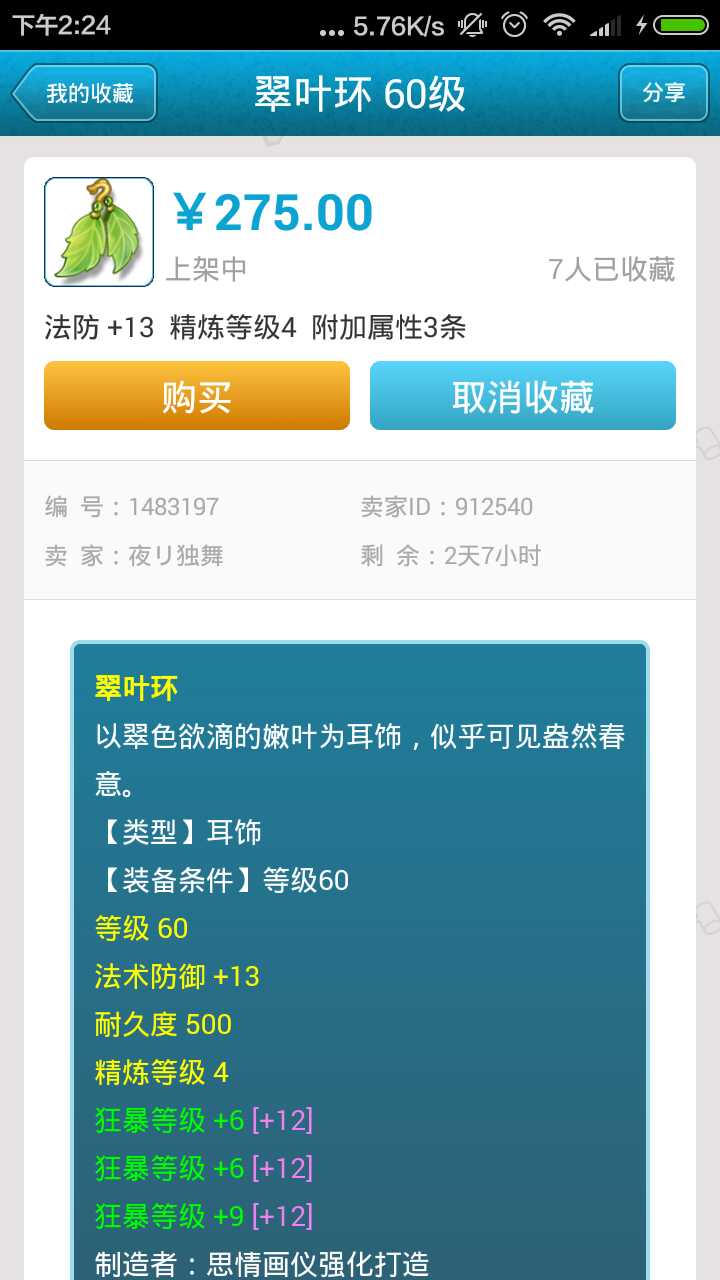Viewport: 720px width, 1280px height.
Task: Tap 购买 to buy the 翠叶环
Action: [x=197, y=396]
